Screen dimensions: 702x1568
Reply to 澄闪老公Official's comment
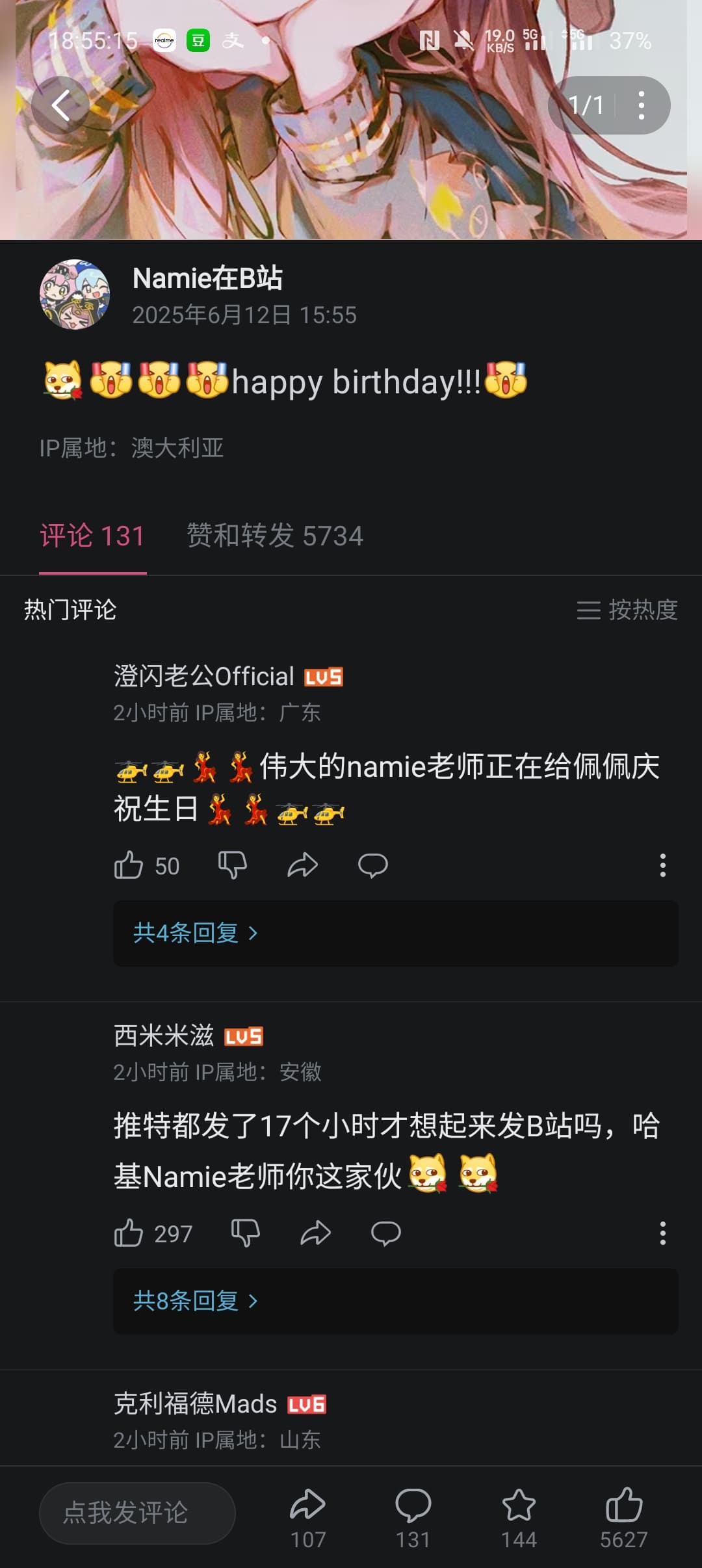[372, 865]
